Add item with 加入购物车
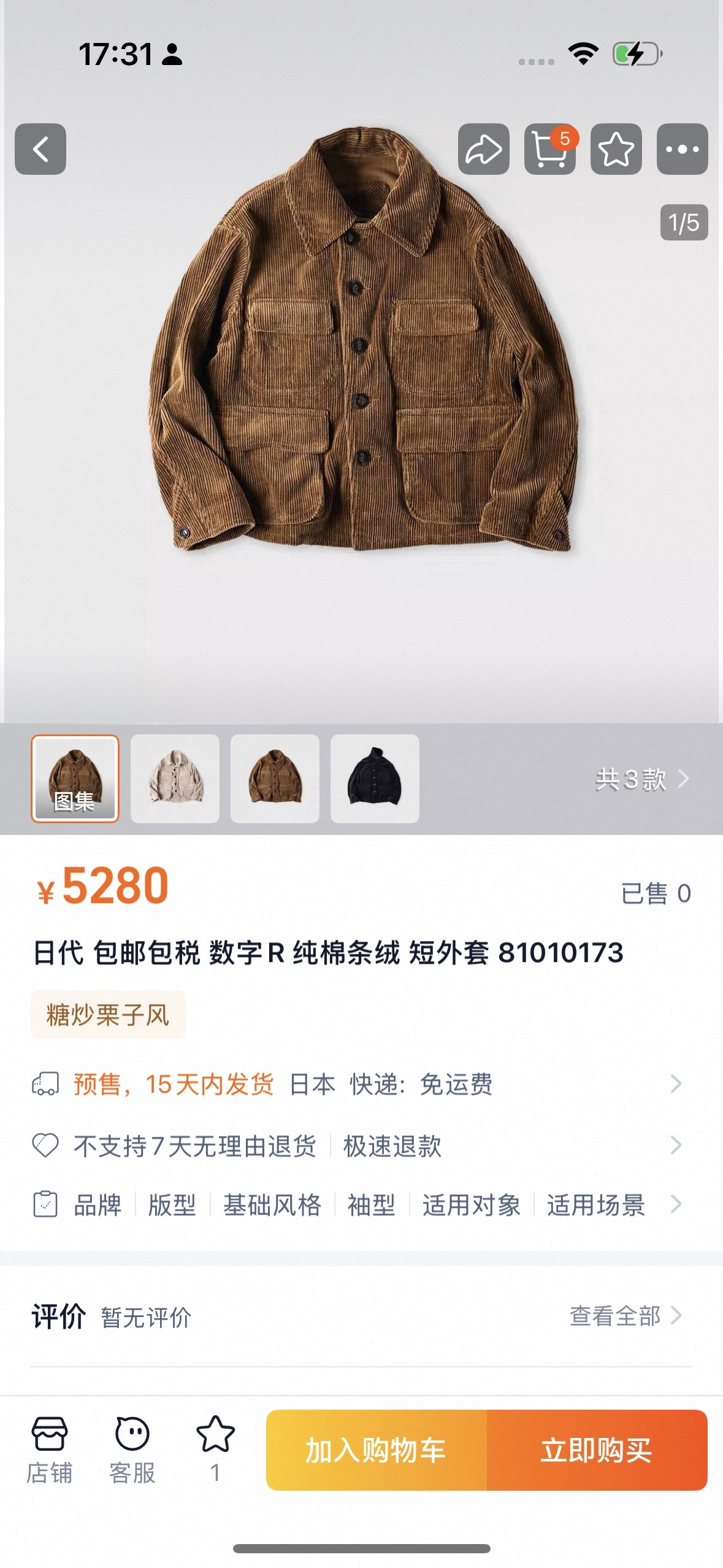 (376, 1450)
